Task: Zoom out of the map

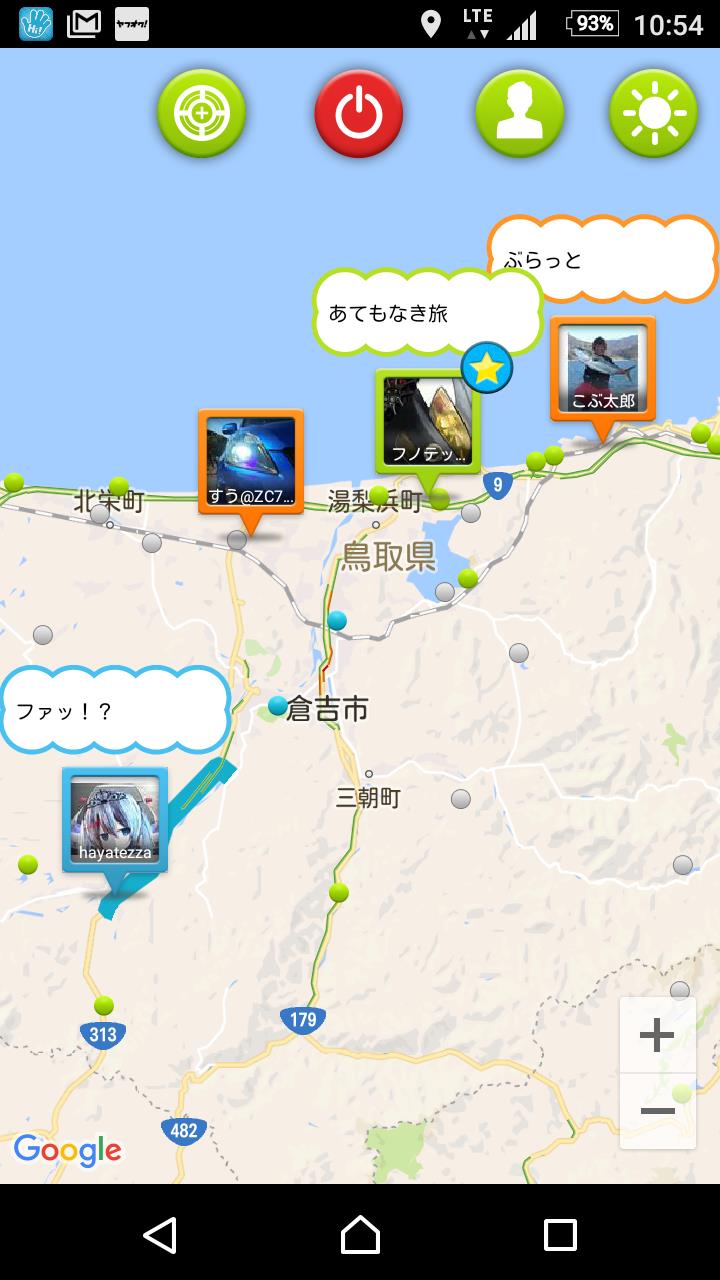Action: point(657,1111)
